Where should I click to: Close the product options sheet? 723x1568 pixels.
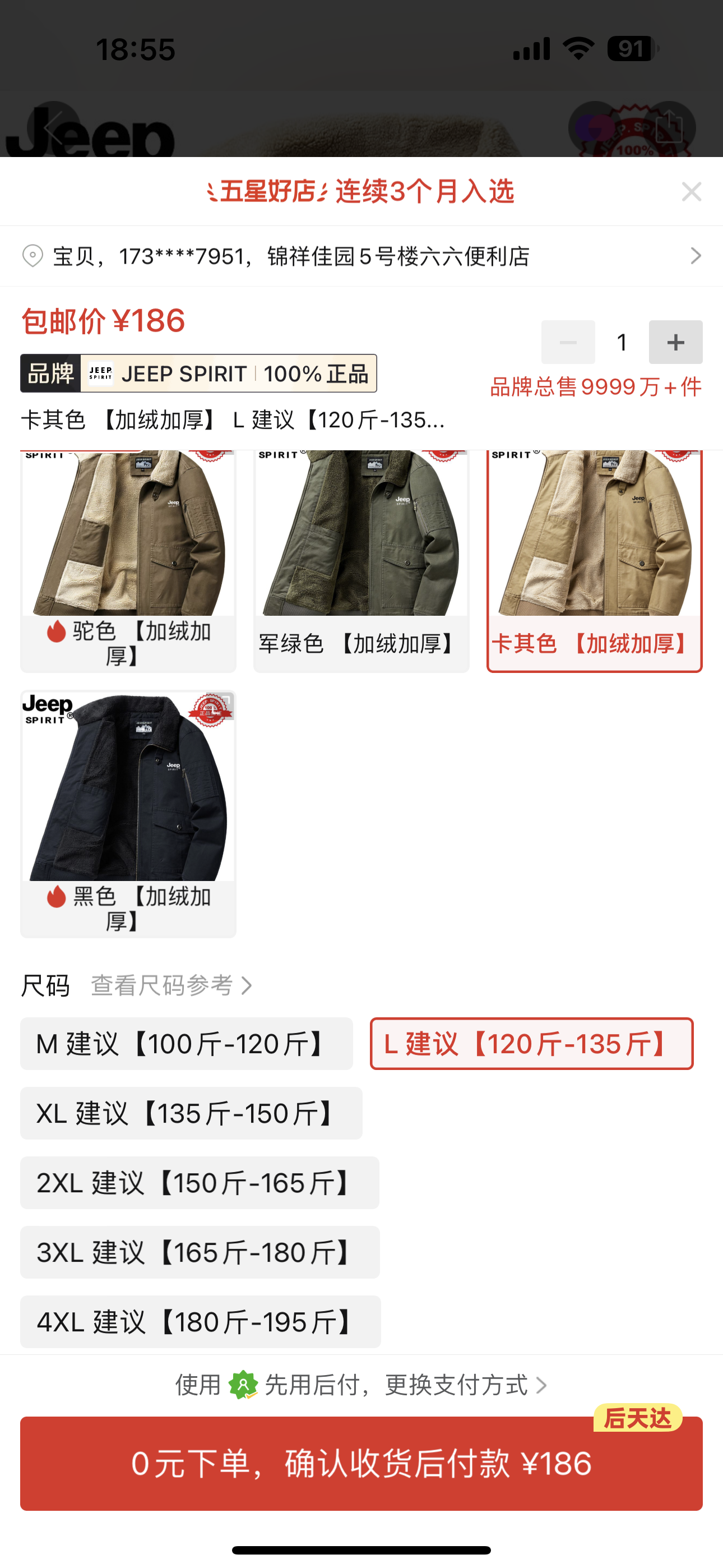(692, 192)
